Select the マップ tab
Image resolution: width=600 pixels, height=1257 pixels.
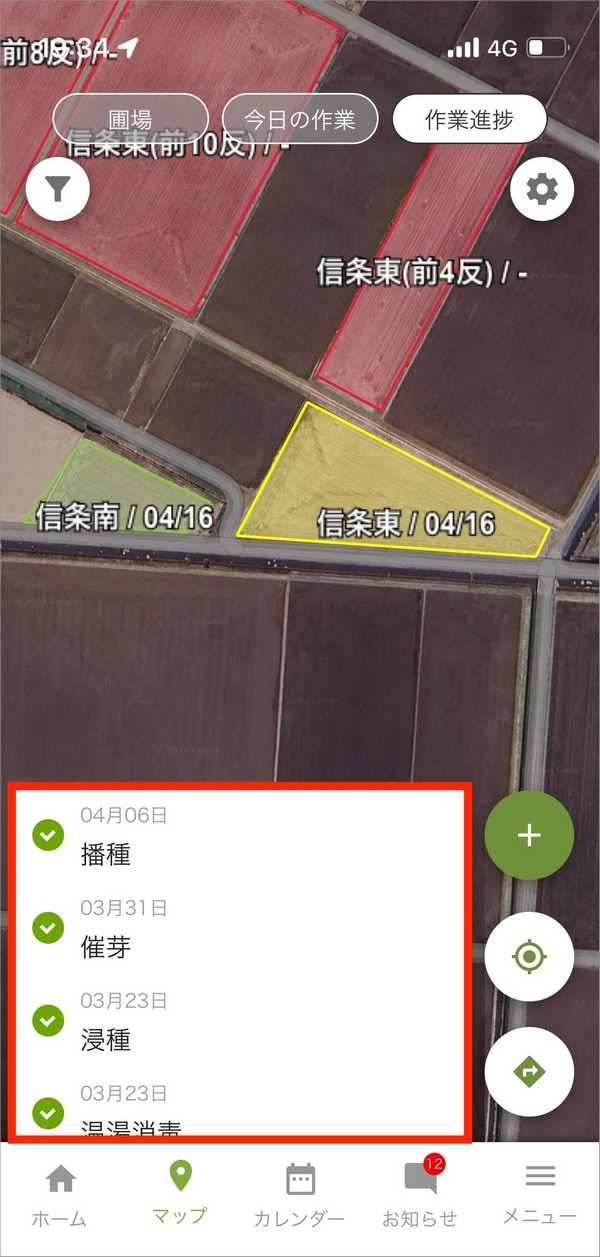180,1195
